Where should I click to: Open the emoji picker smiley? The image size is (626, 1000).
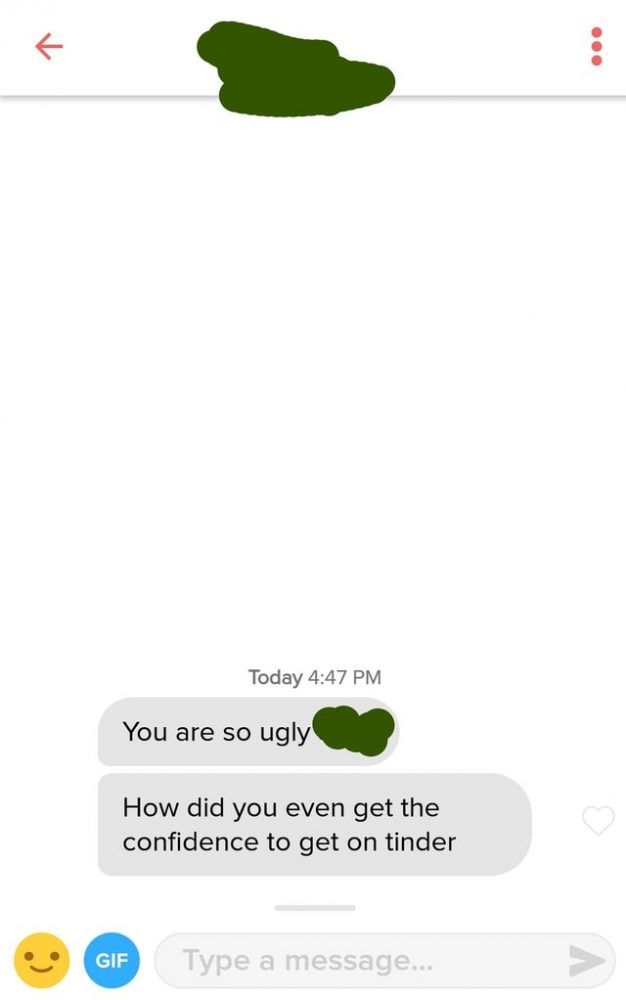pos(42,960)
